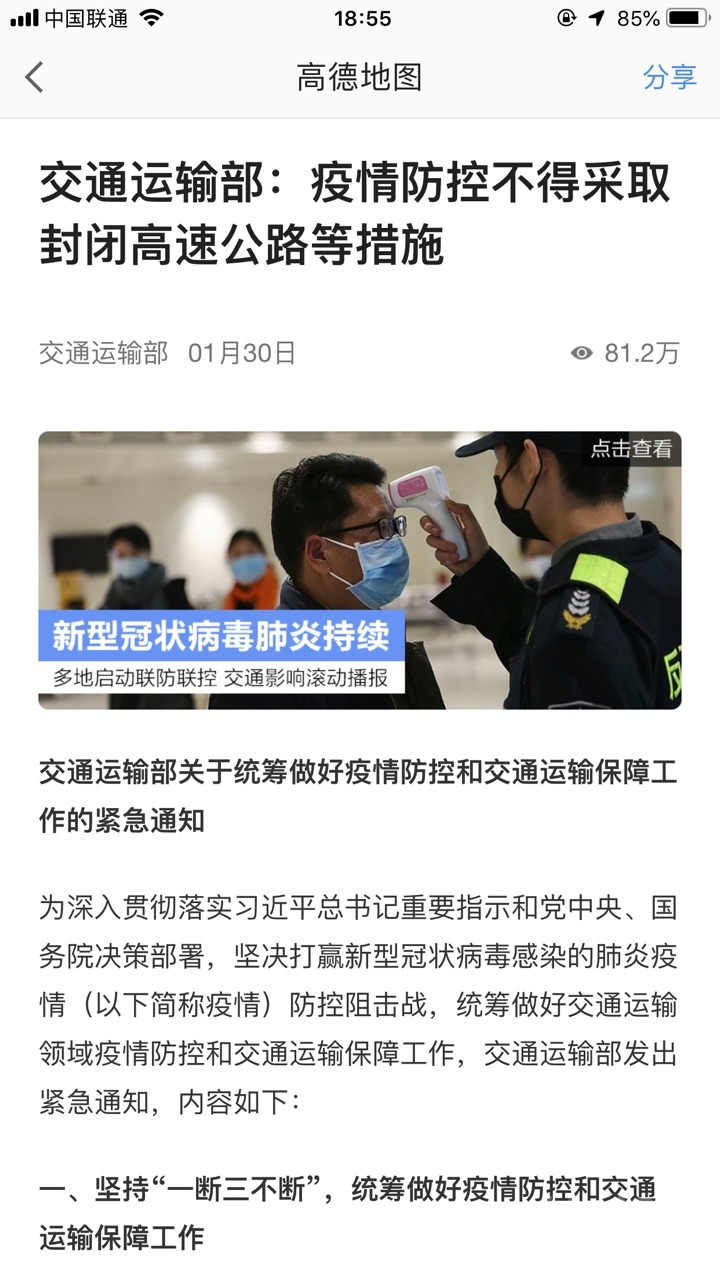Go back using the top-left arrow
The width and height of the screenshot is (720, 1280).
(35, 77)
